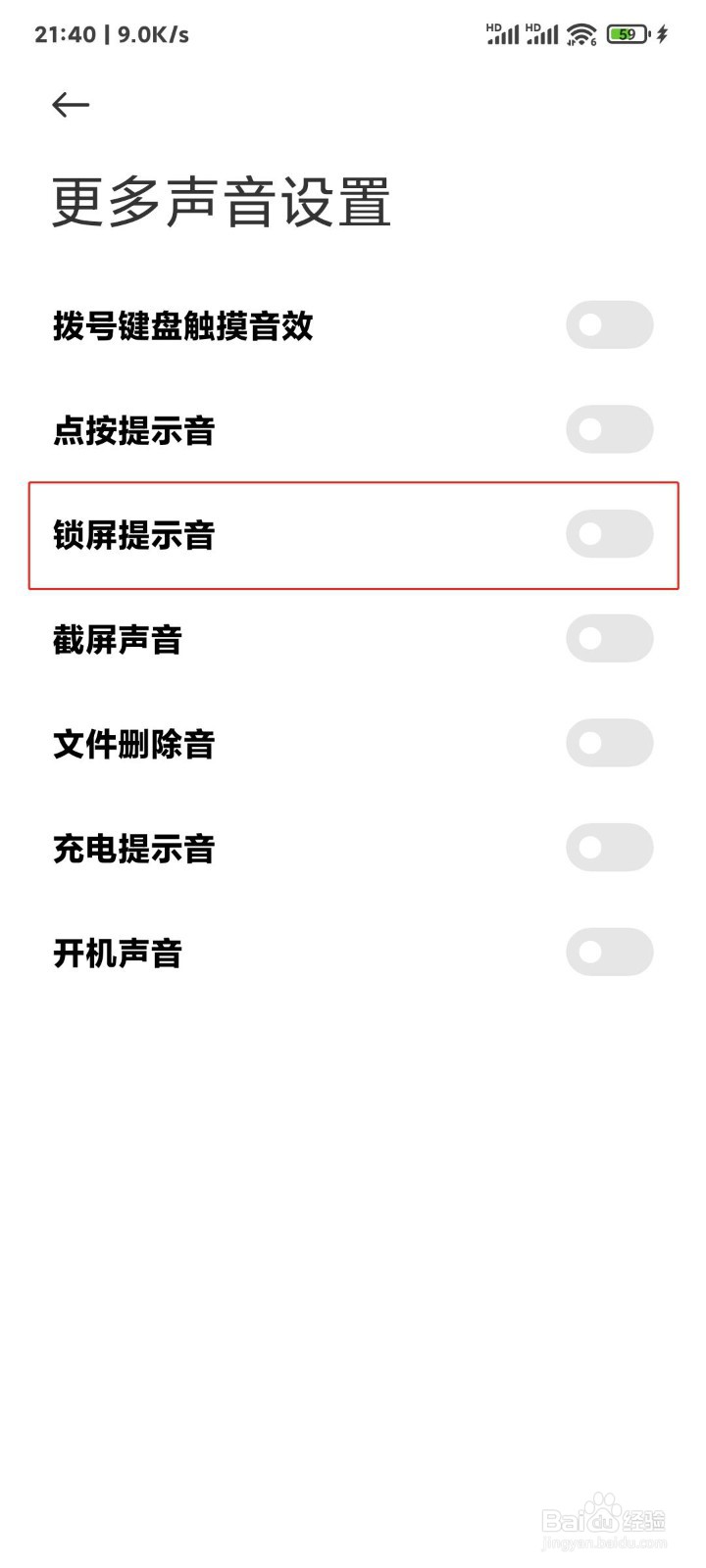Image resolution: width=706 pixels, height=1568 pixels.
Task: Toggle the 截屏声音 screenshot sound on
Action: point(609,638)
